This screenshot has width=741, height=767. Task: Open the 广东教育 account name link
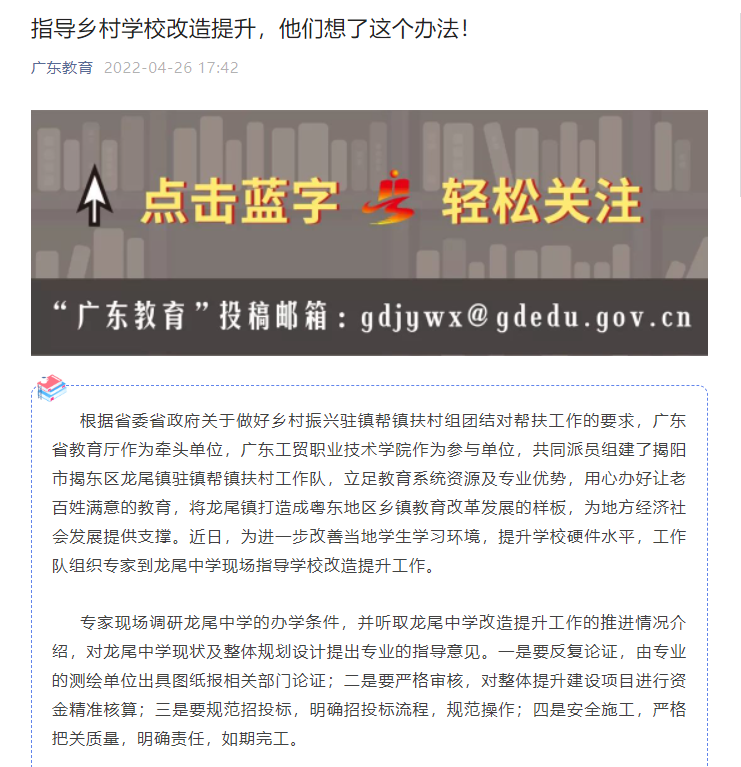click(x=62, y=68)
